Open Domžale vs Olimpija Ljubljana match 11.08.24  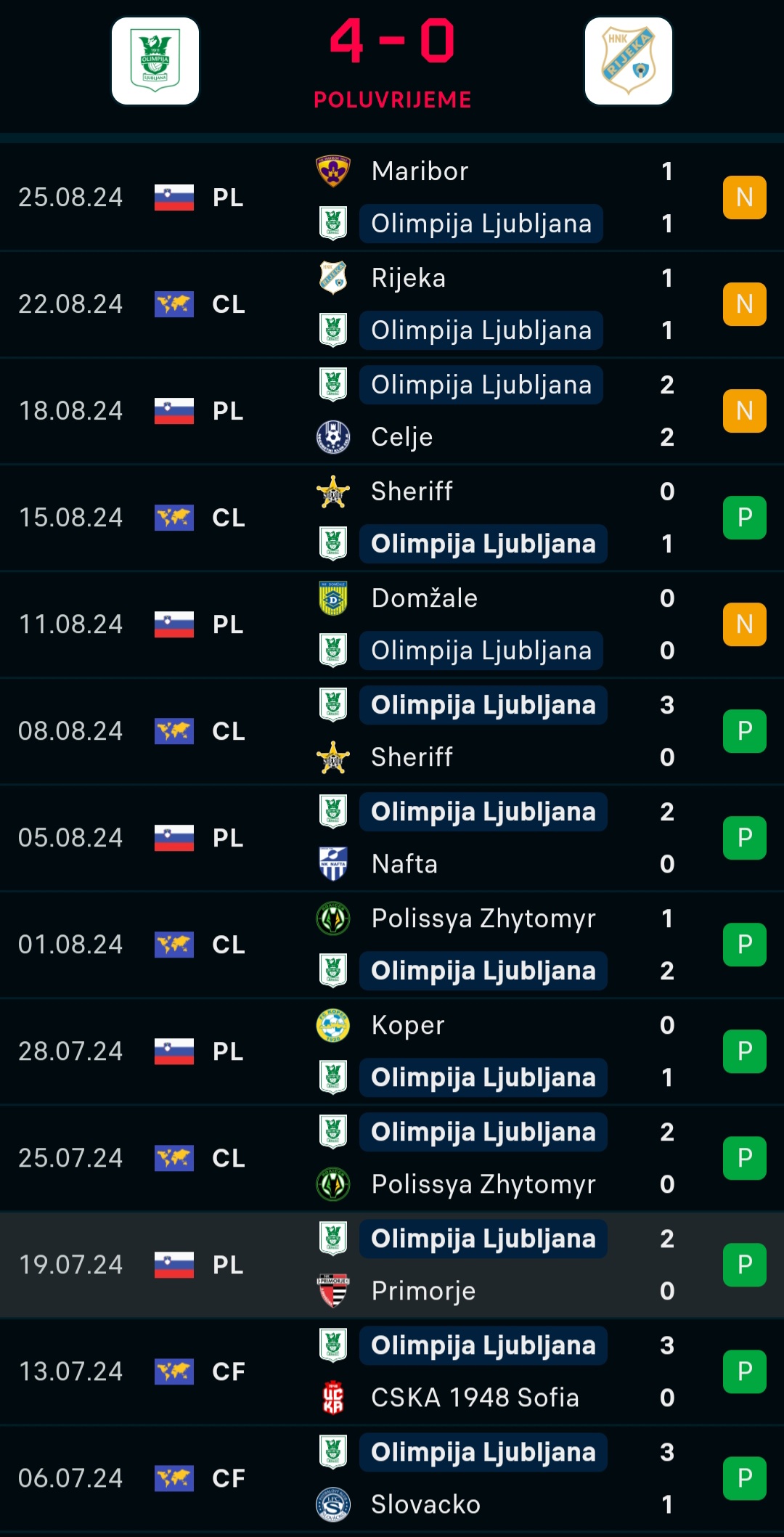(392, 624)
